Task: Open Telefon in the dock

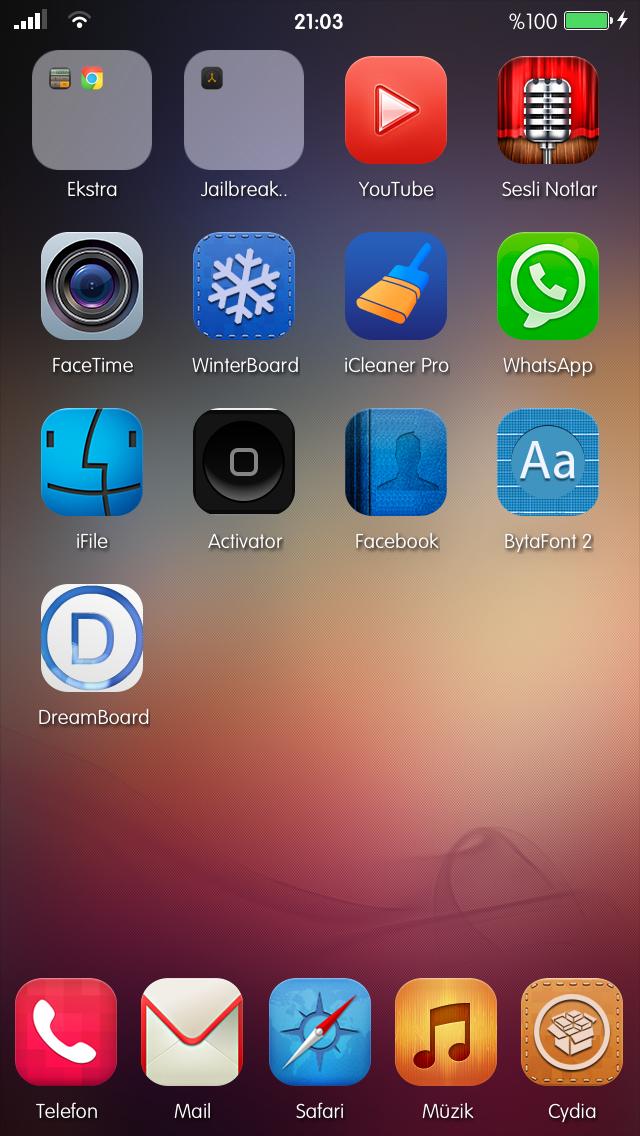Action: click(66, 1032)
